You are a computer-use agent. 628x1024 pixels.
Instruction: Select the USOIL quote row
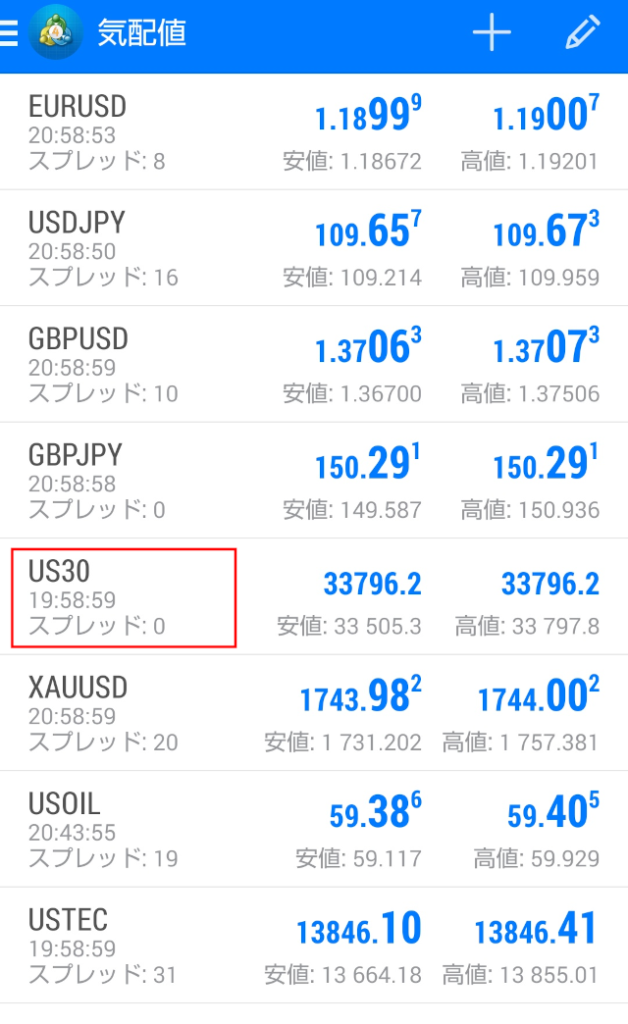point(314,829)
